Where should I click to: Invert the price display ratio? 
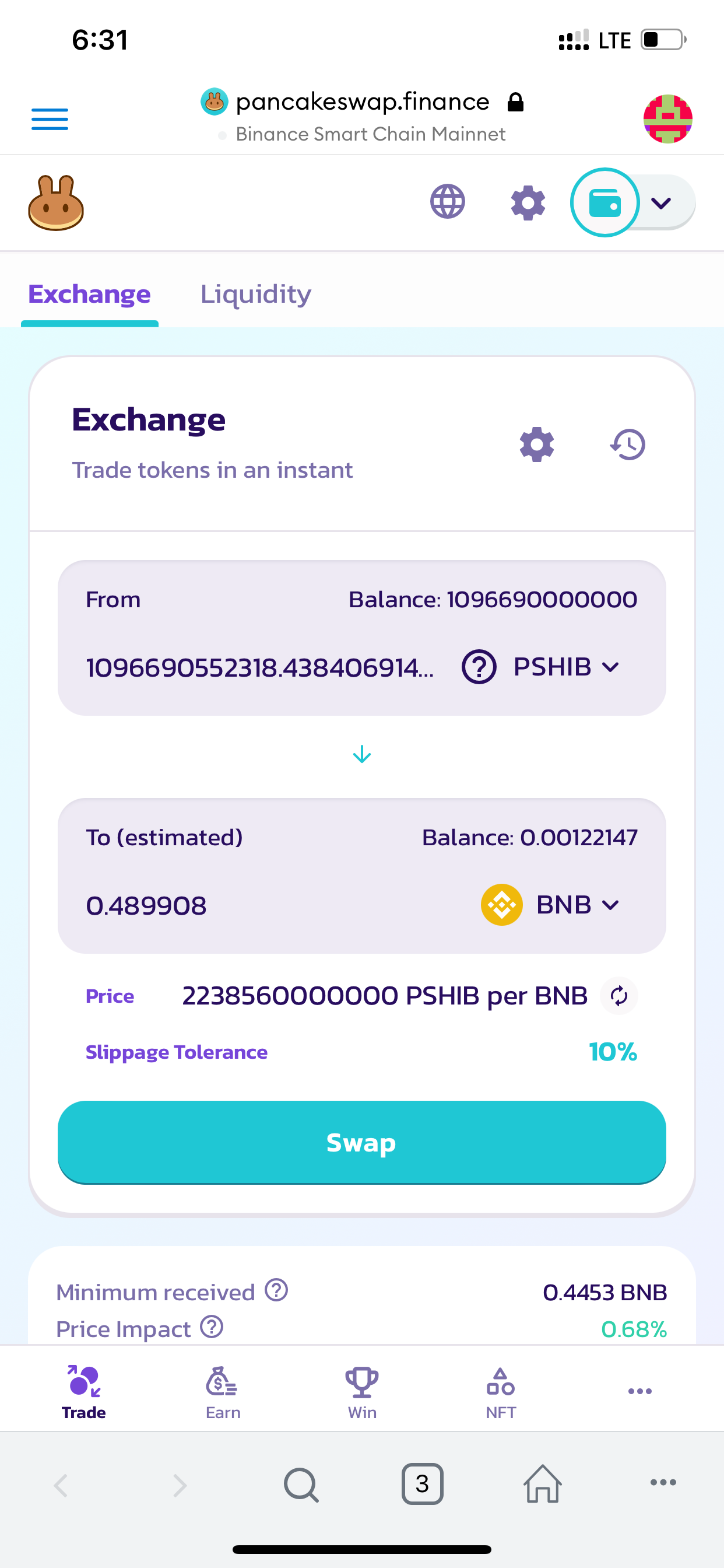click(x=618, y=996)
